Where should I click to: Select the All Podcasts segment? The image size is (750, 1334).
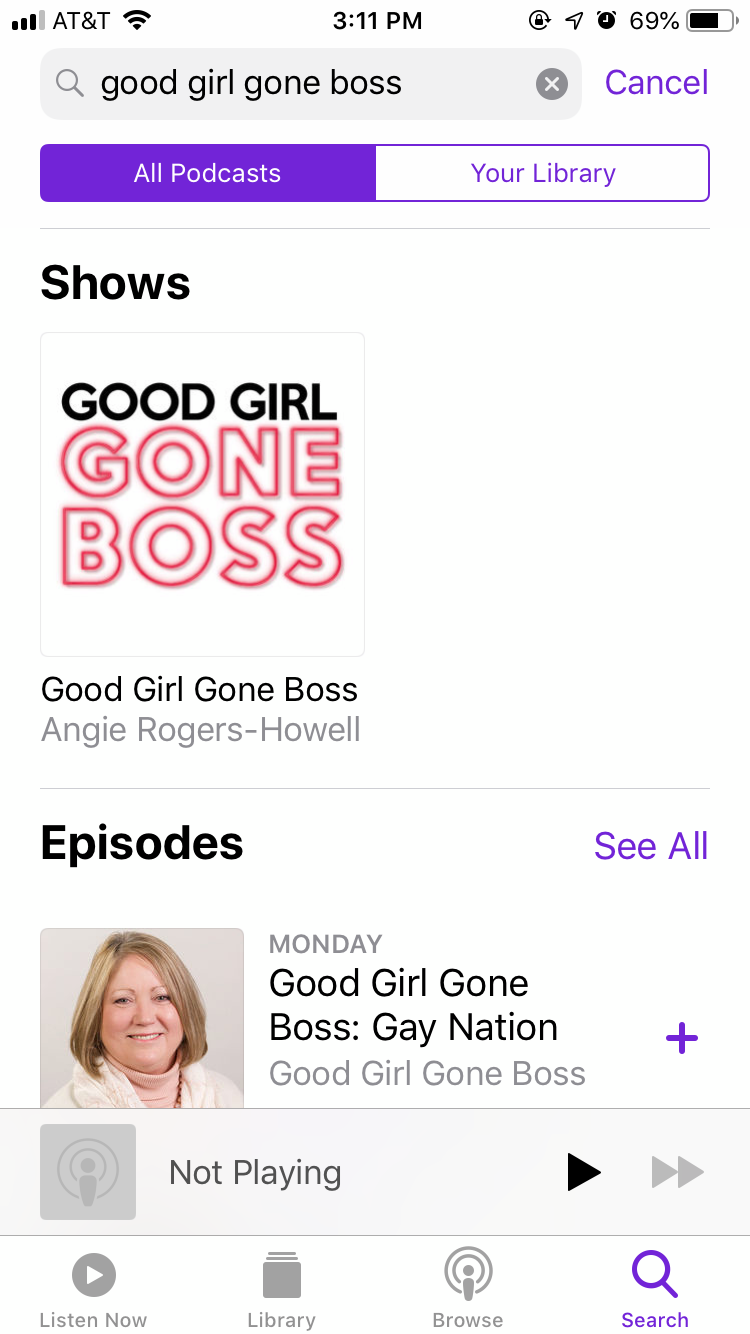(208, 173)
